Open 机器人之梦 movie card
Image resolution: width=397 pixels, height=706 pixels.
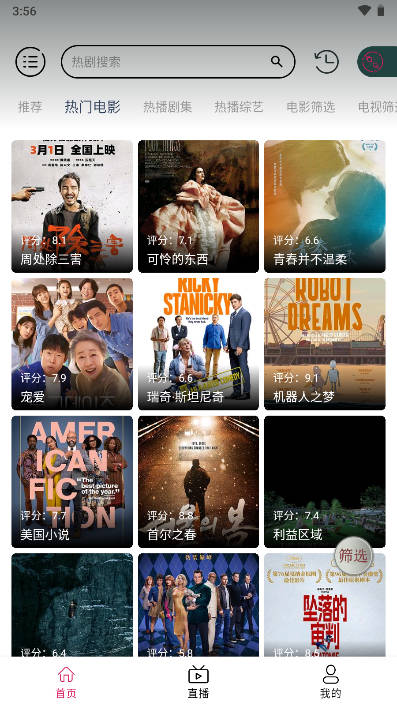[325, 344]
